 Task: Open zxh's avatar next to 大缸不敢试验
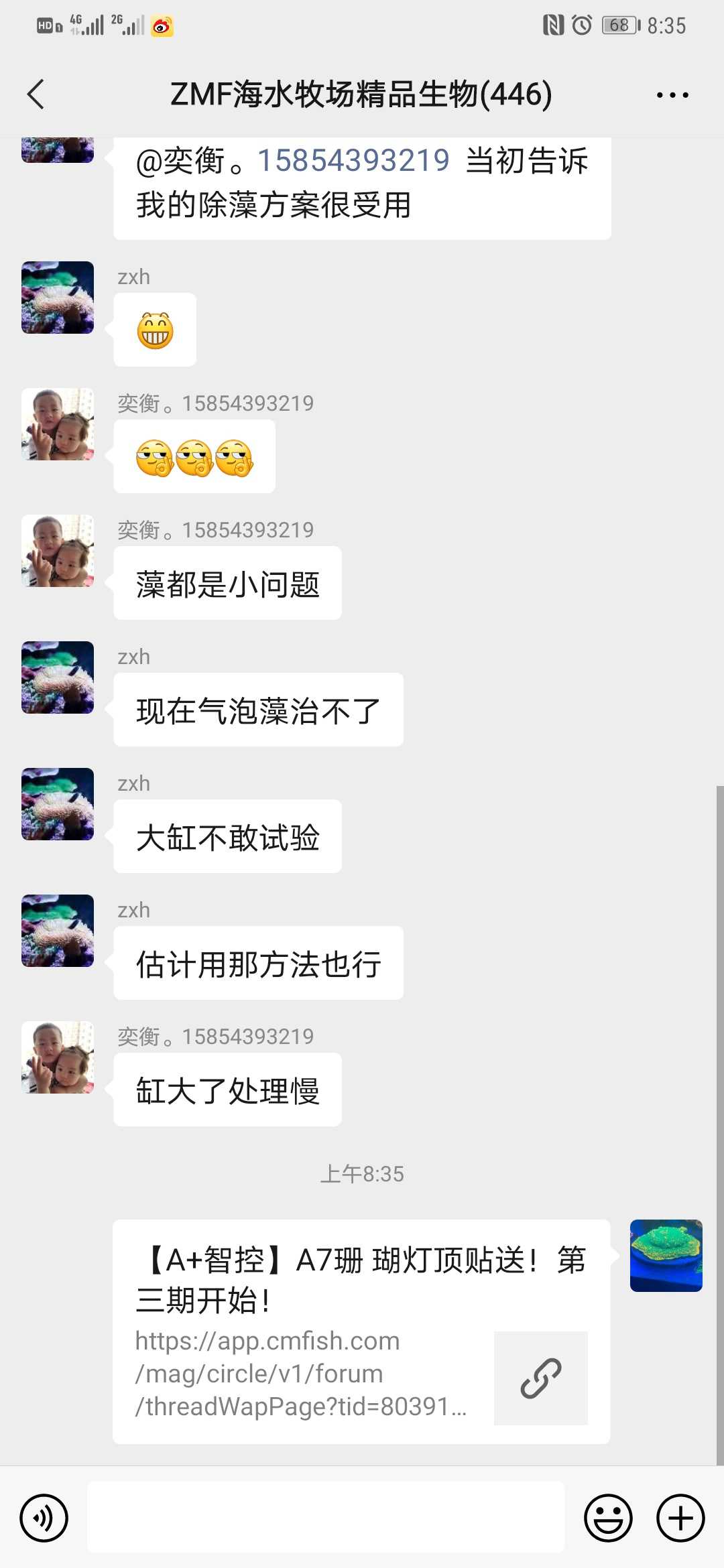pos(58,804)
